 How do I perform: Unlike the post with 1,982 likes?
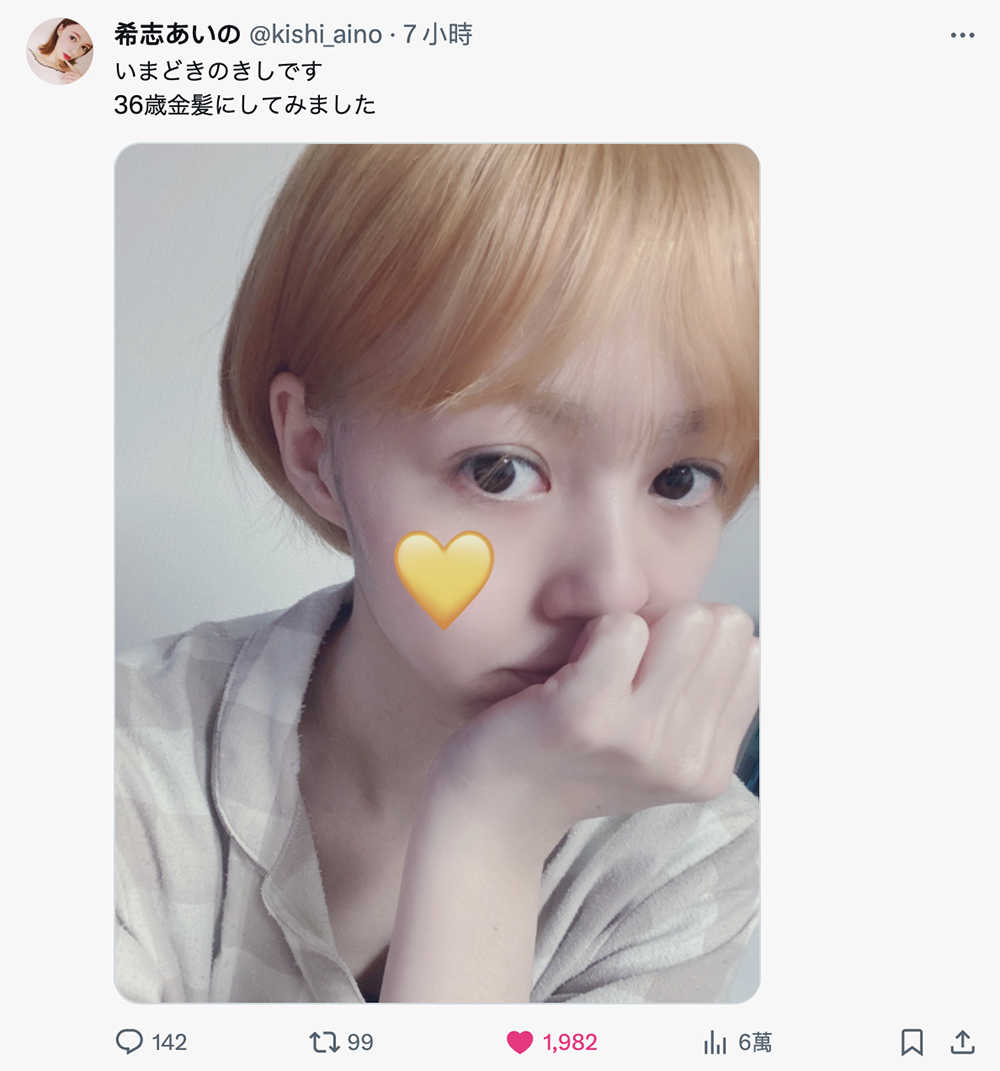(520, 1042)
